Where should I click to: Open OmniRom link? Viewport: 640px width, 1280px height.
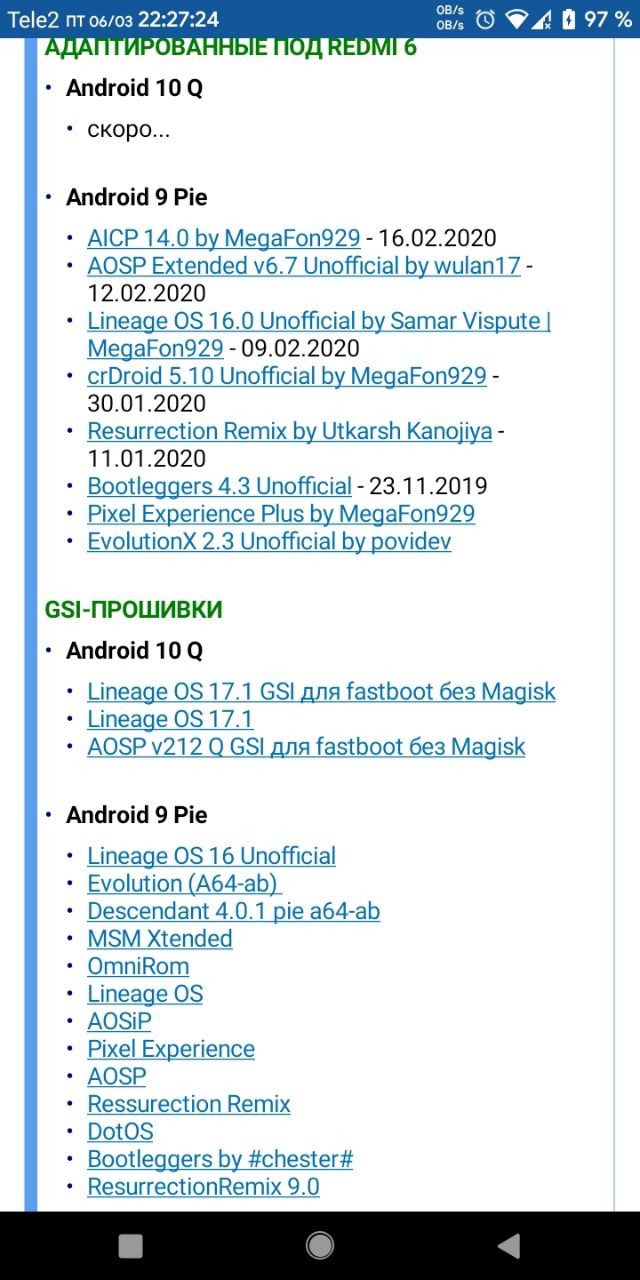click(138, 966)
